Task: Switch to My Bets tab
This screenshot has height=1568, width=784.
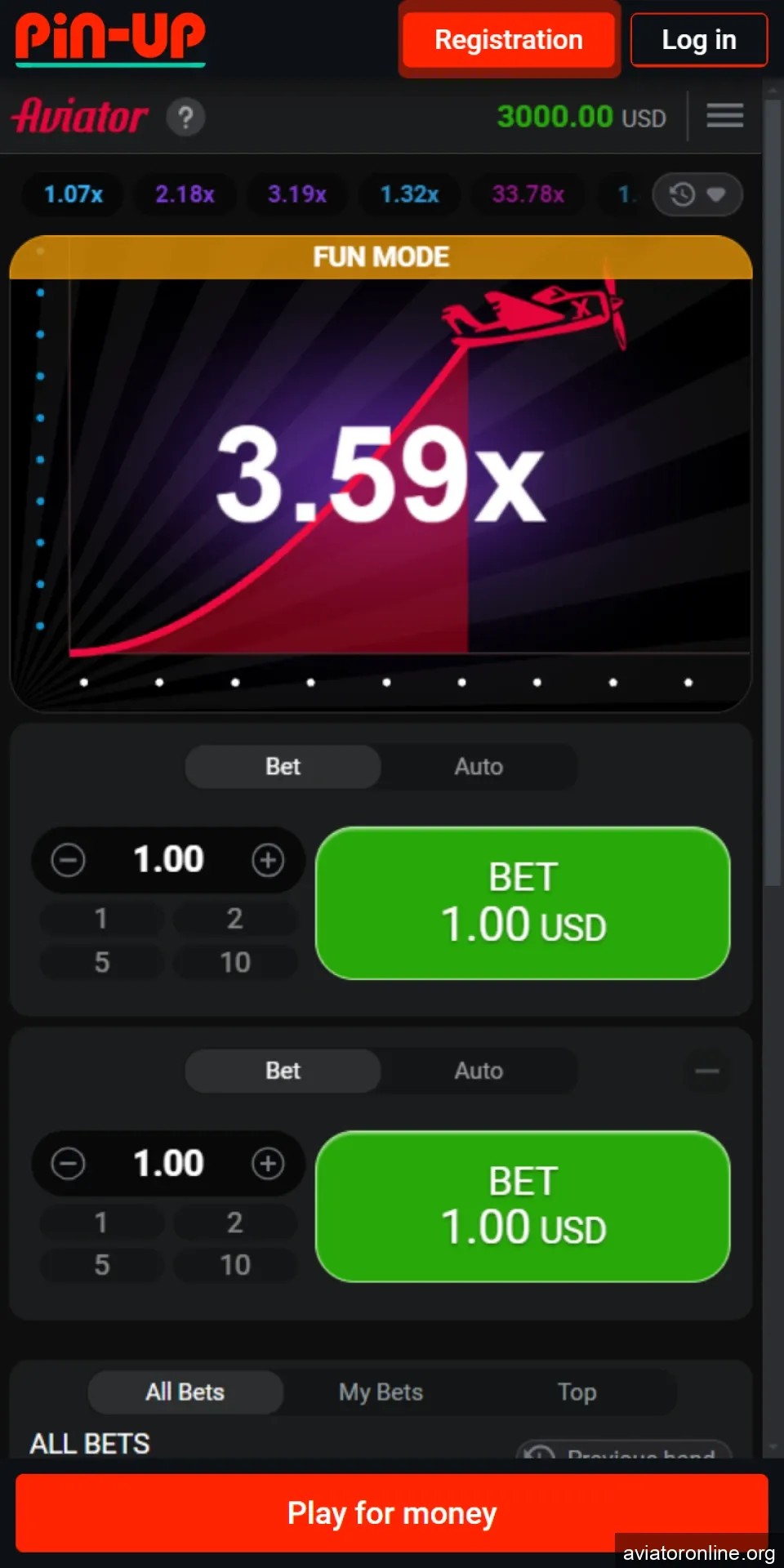Action: pyautogui.click(x=381, y=1392)
